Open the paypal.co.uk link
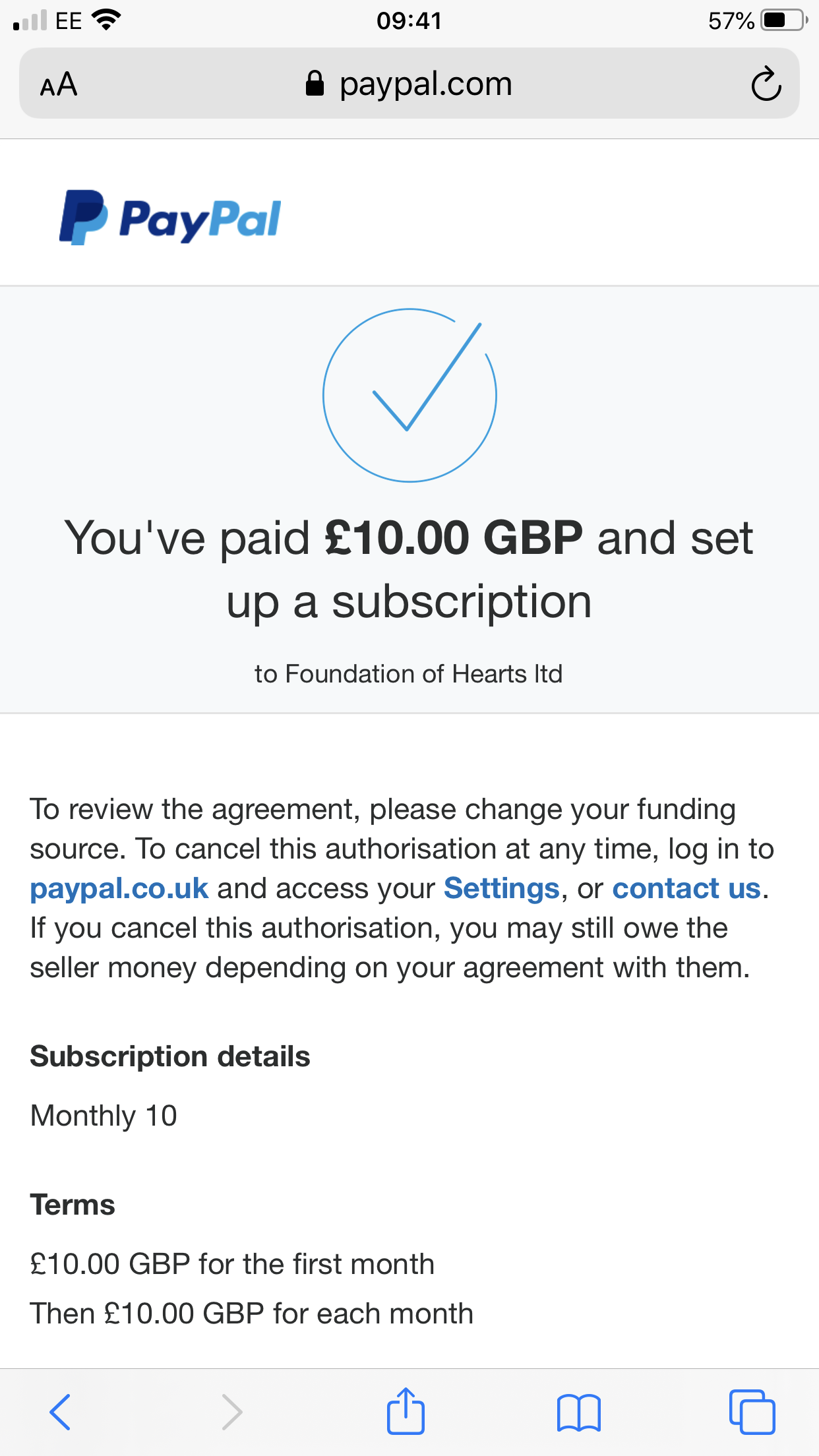This screenshot has width=819, height=1456. [119, 888]
